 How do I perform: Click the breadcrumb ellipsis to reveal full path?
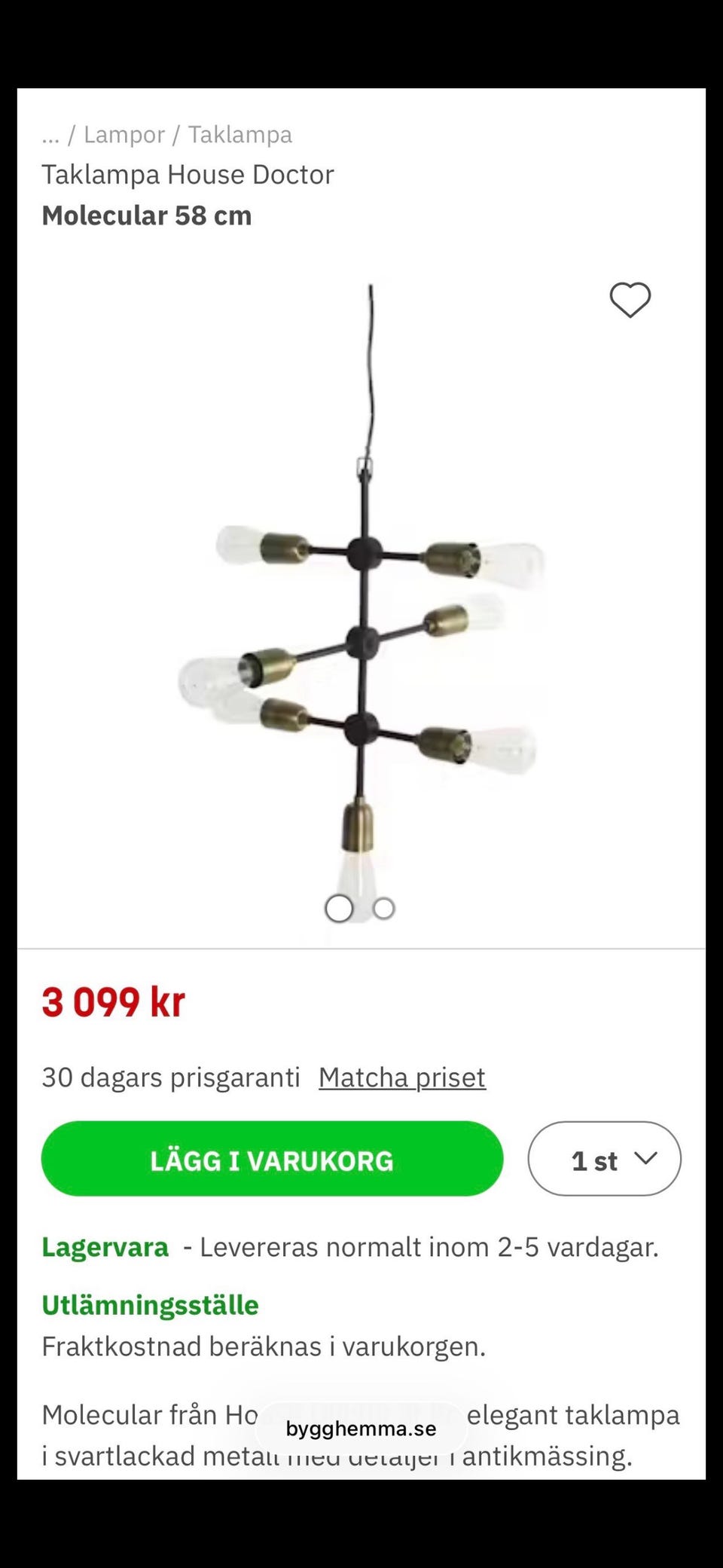coord(51,134)
